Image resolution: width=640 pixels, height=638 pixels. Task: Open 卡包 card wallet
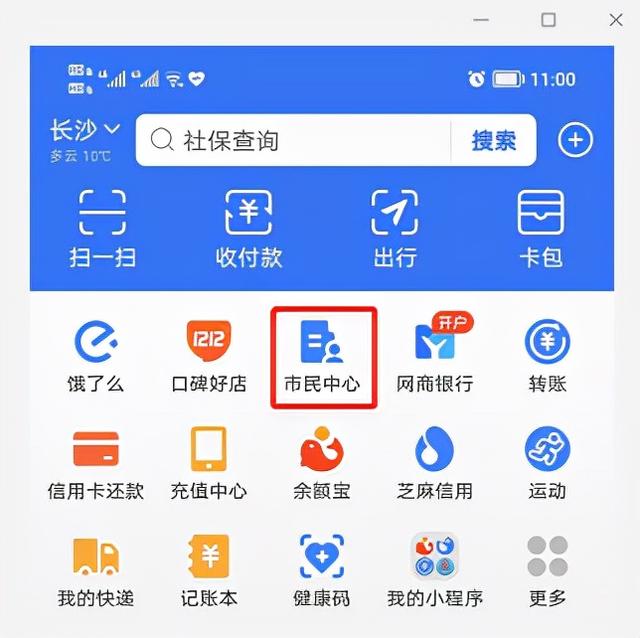pos(541,226)
